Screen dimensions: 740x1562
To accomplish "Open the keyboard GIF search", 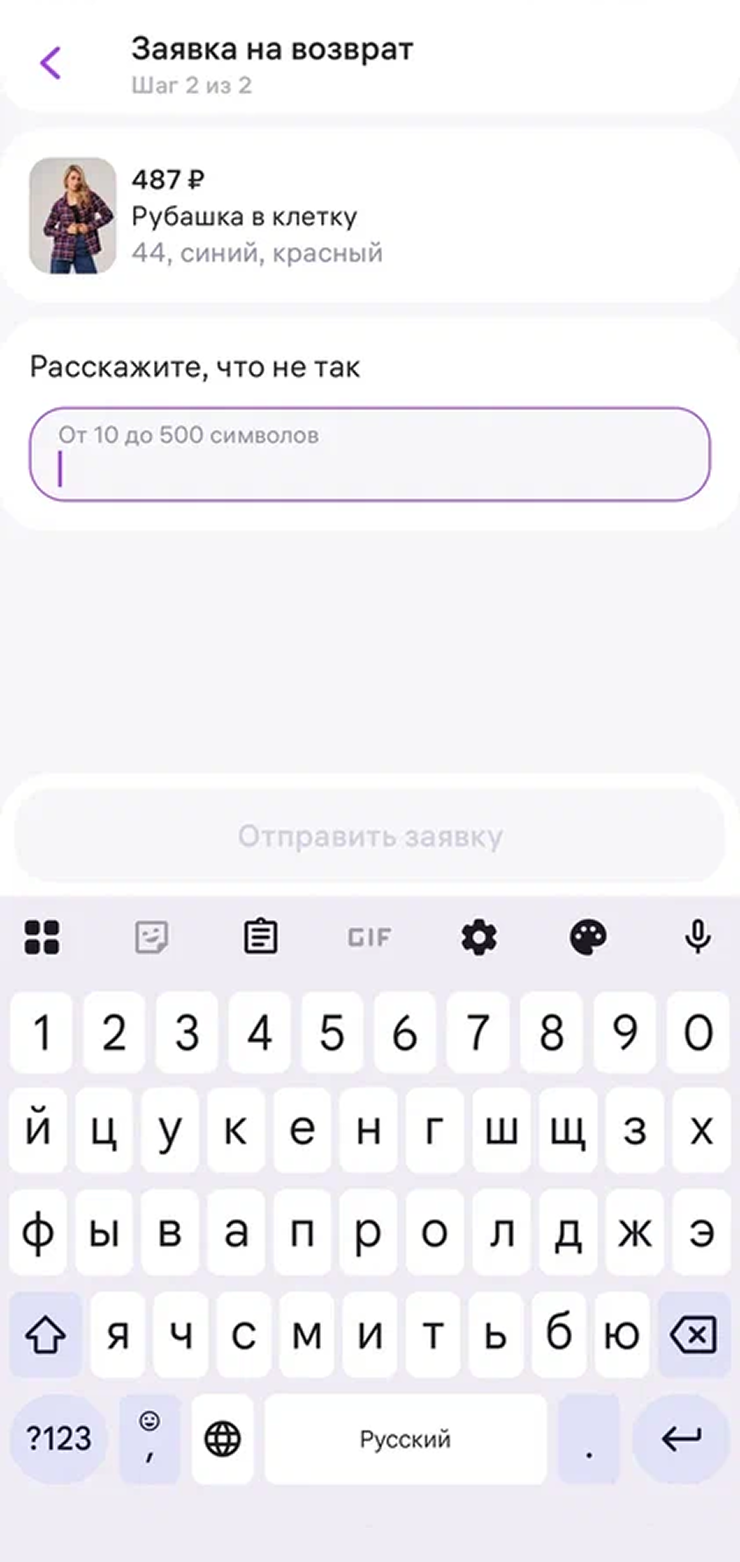I will [369, 937].
